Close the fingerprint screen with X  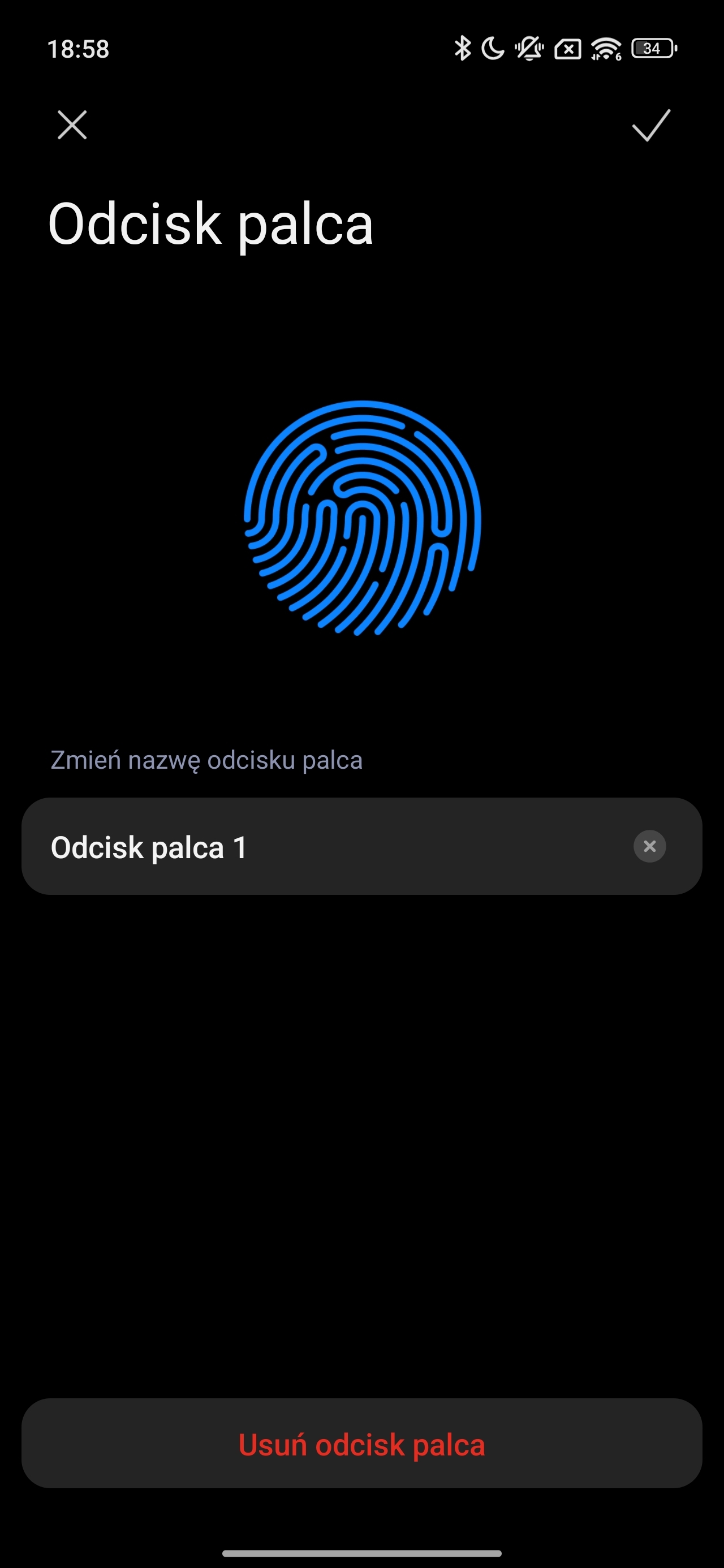point(72,125)
